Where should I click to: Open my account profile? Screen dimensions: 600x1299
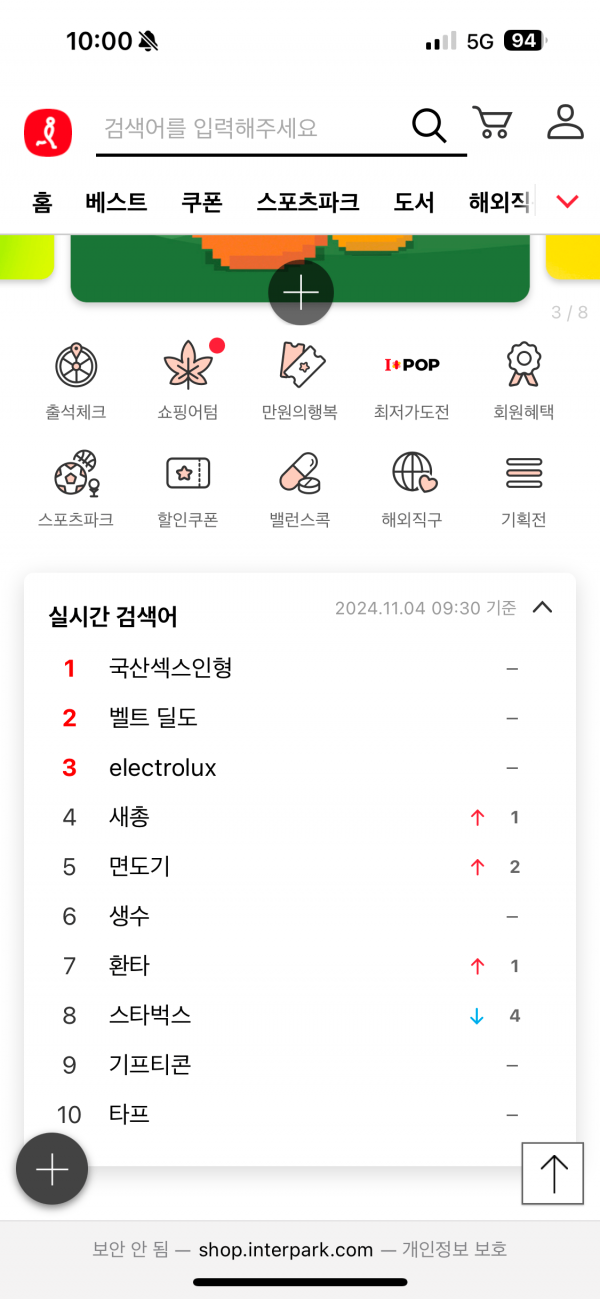point(565,121)
